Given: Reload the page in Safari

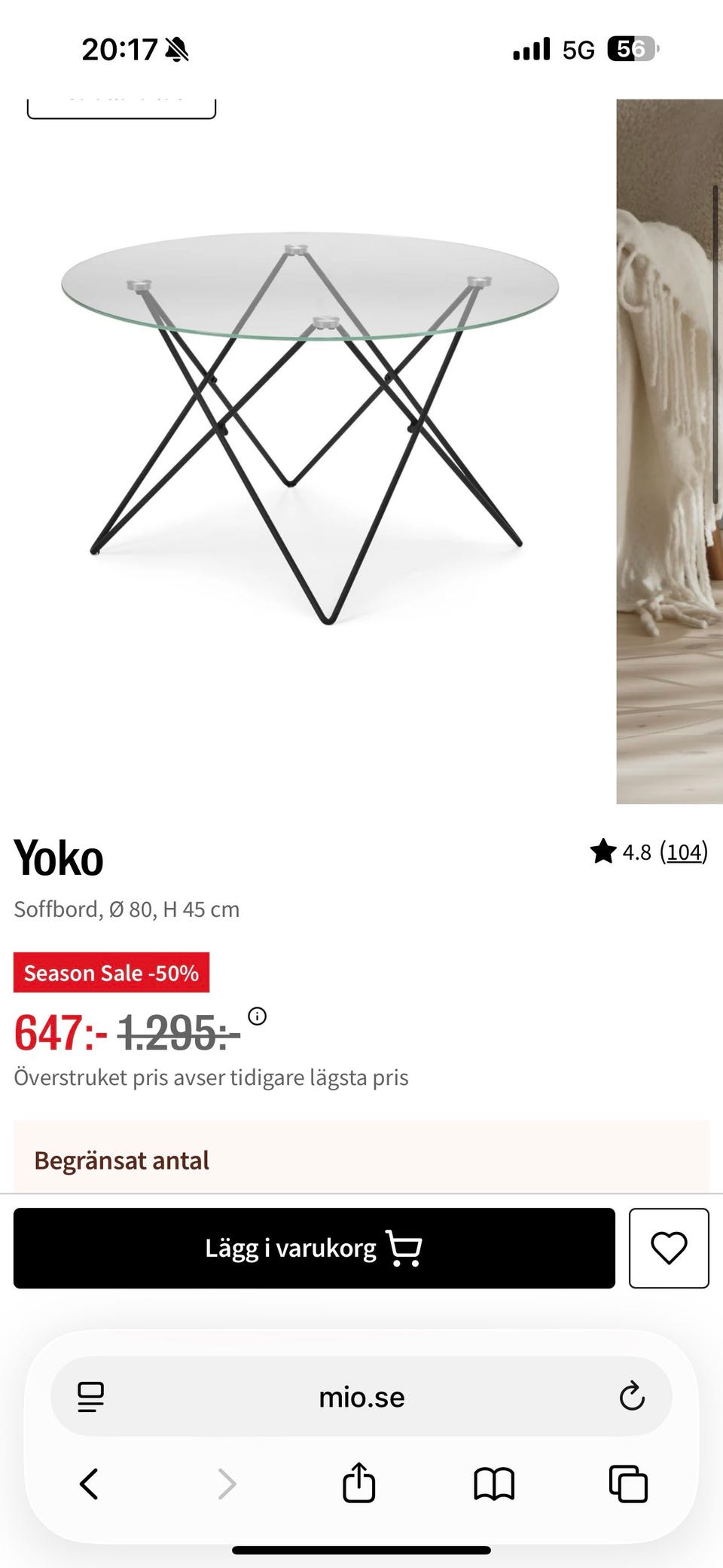Looking at the screenshot, I should pos(632,1397).
